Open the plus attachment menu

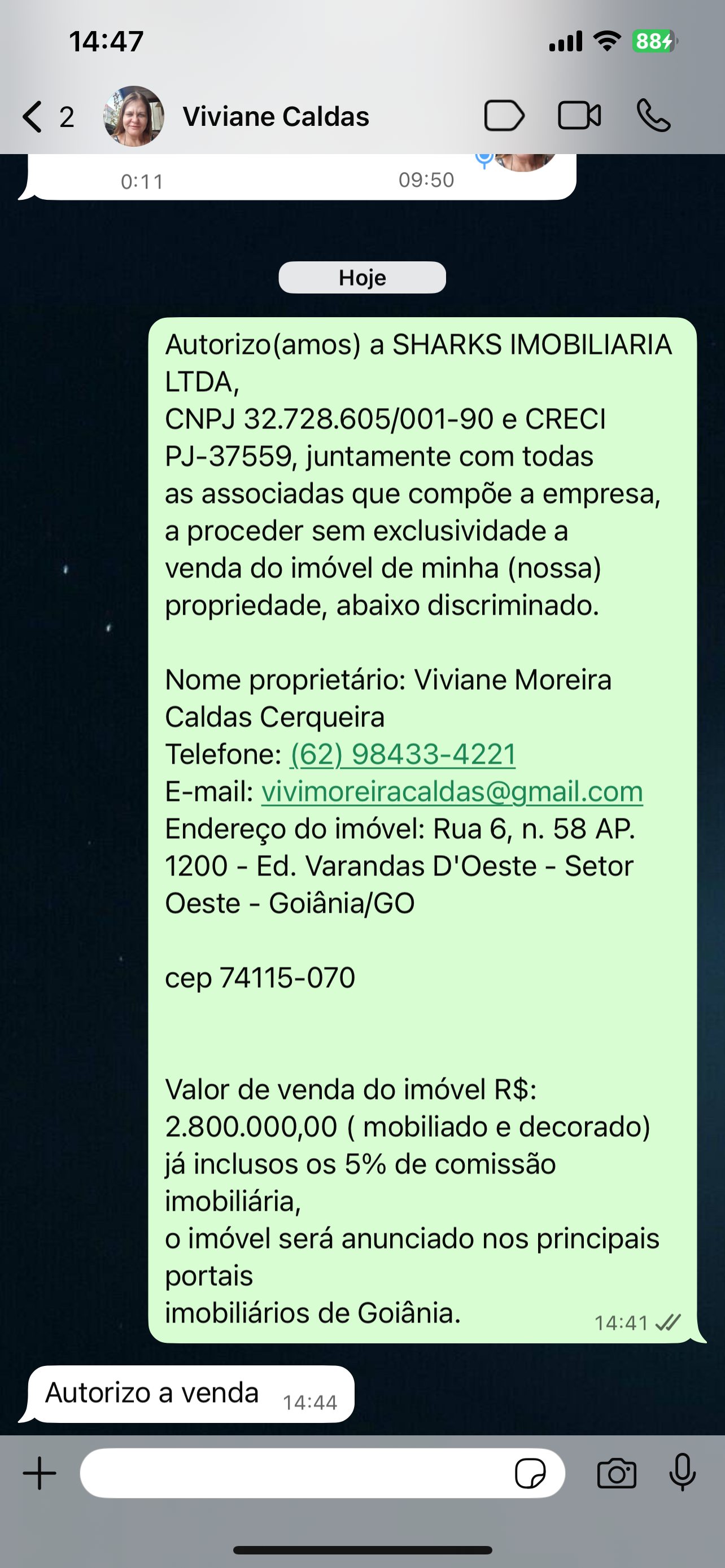(40, 1473)
